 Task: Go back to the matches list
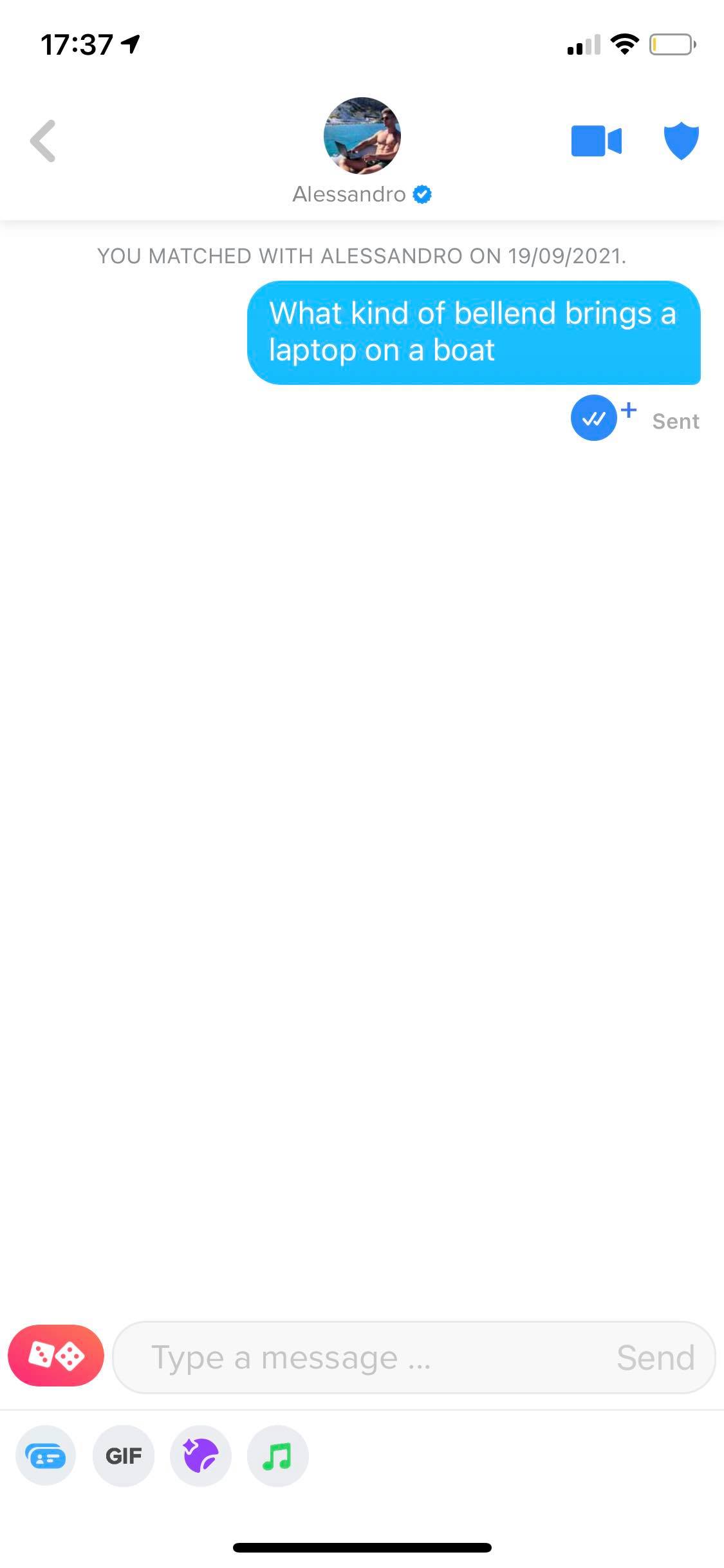(x=43, y=141)
